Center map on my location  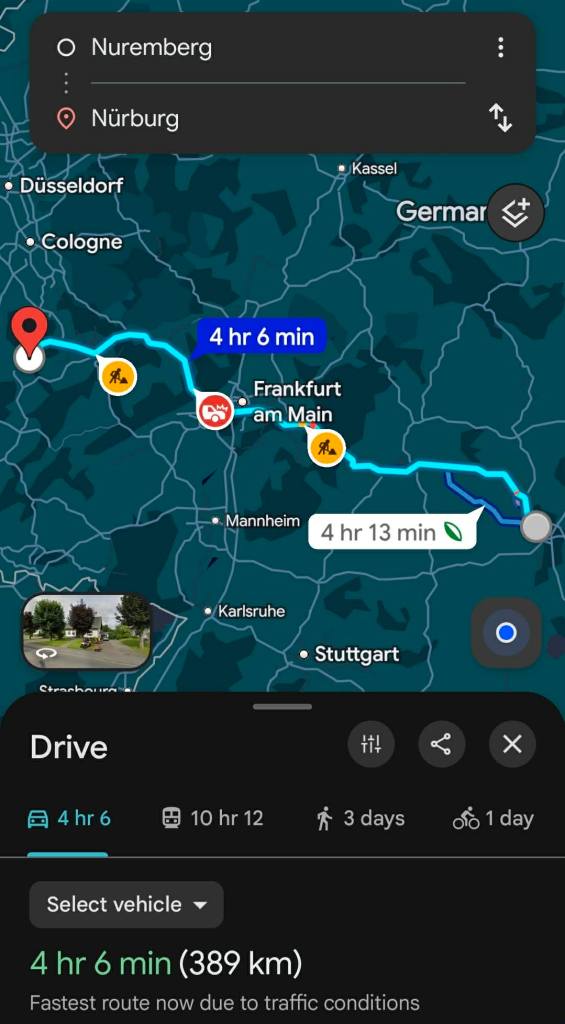(506, 632)
